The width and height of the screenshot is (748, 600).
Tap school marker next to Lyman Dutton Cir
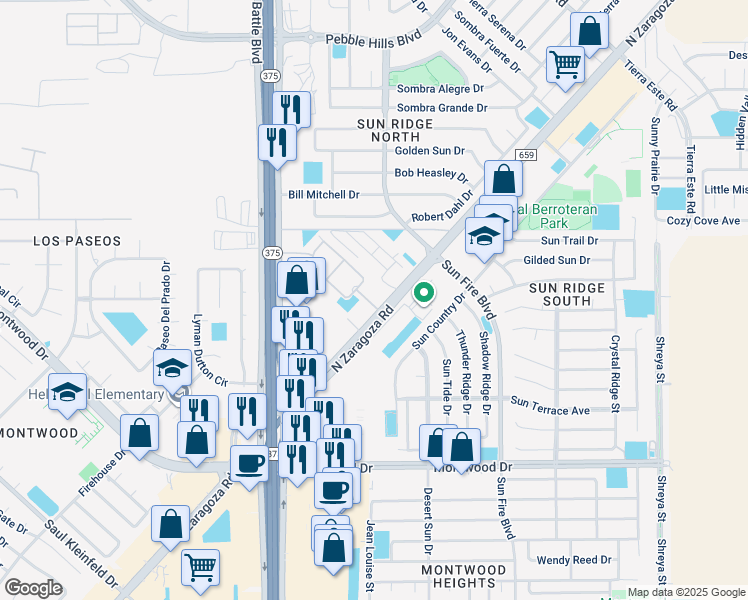(x=172, y=368)
